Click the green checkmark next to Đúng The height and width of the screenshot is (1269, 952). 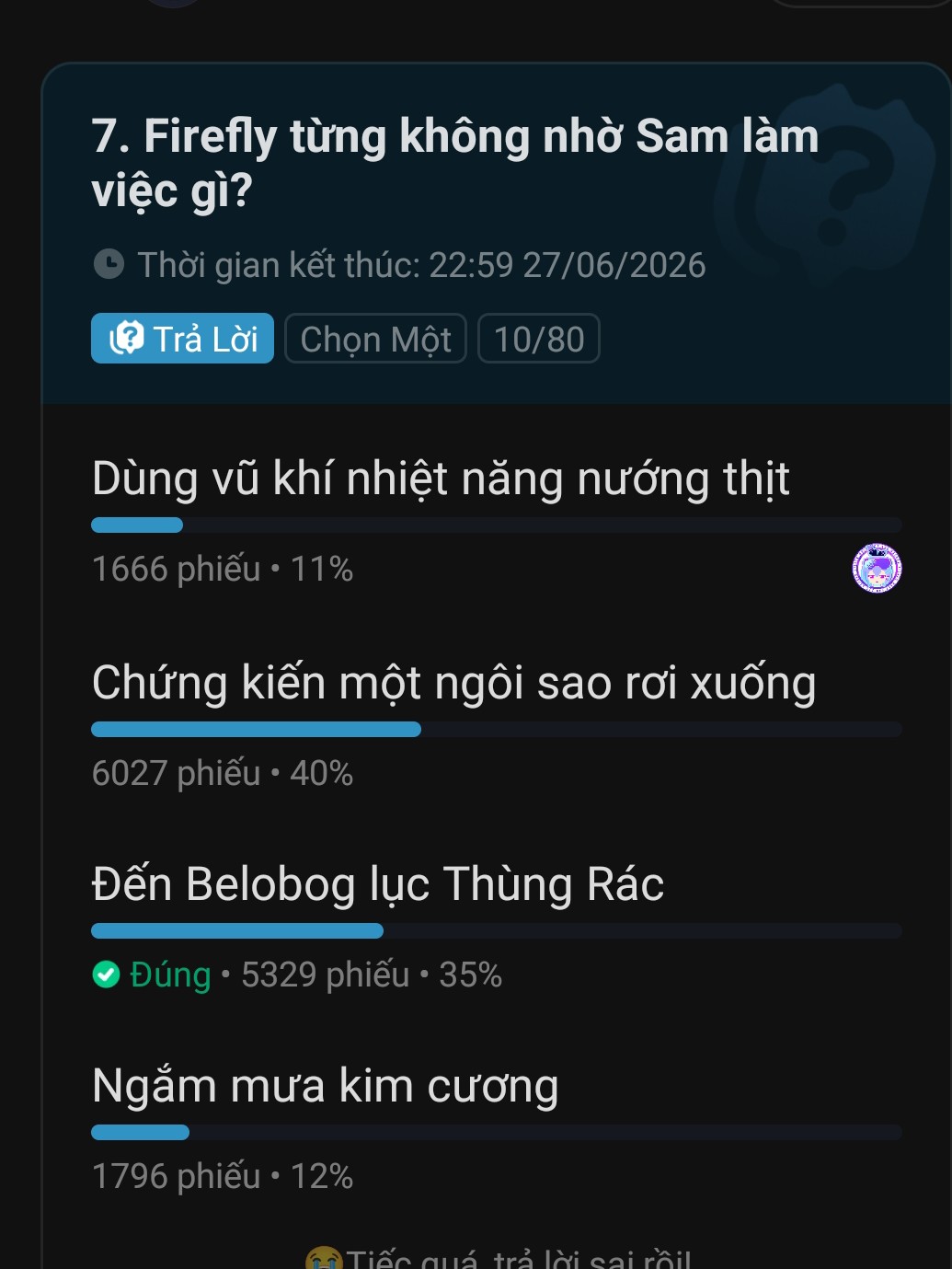click(x=105, y=975)
